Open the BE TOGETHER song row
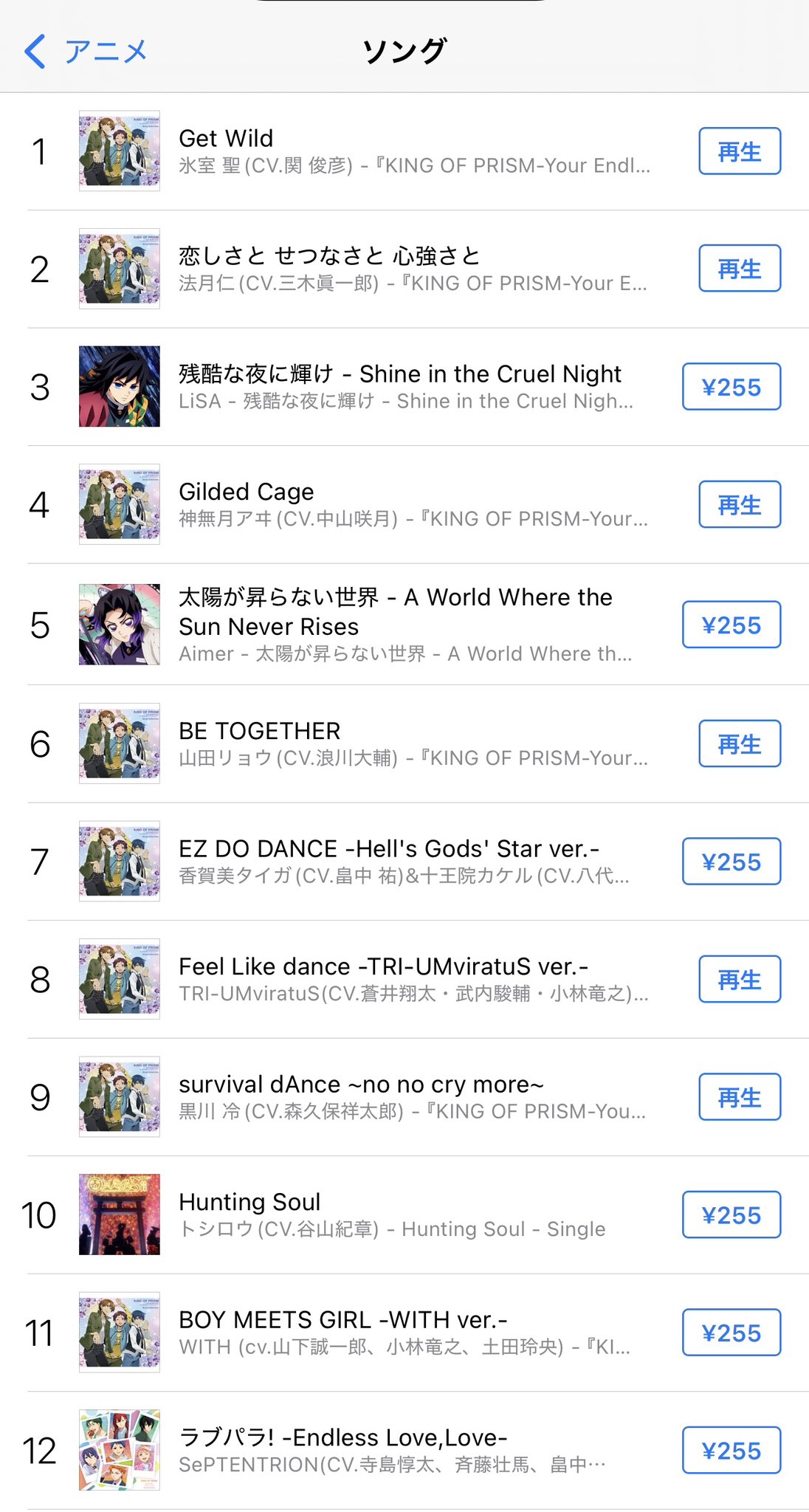Image resolution: width=809 pixels, height=1512 pixels. 413,744
